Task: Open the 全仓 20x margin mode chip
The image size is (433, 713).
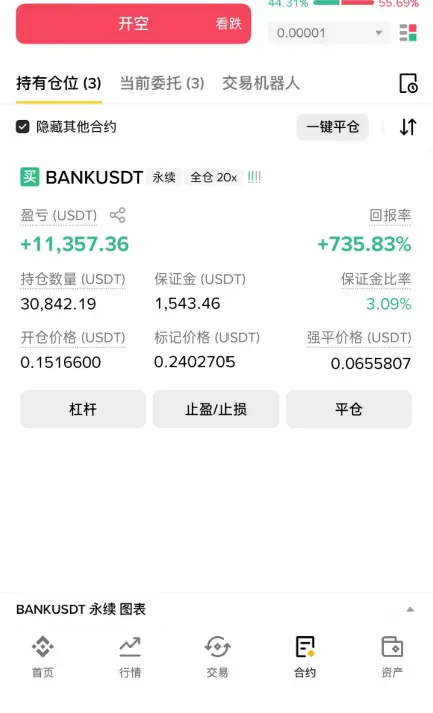Action: 213,177
